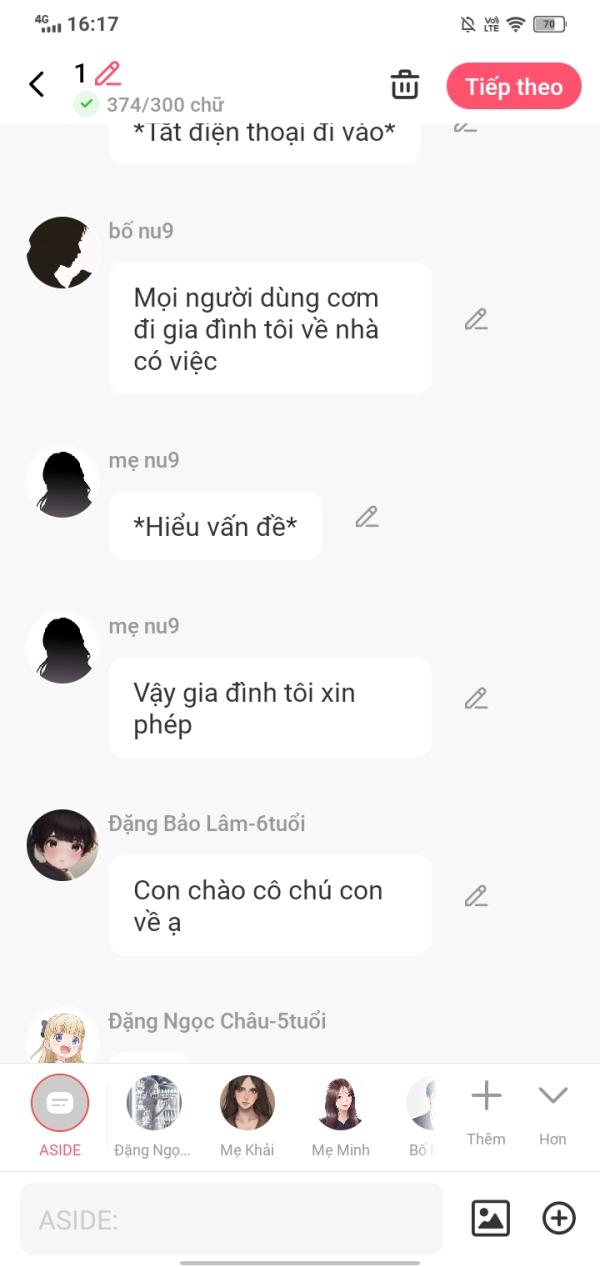This screenshot has height=1267, width=600.
Task: Go back using the top-left arrow
Action: click(x=37, y=85)
